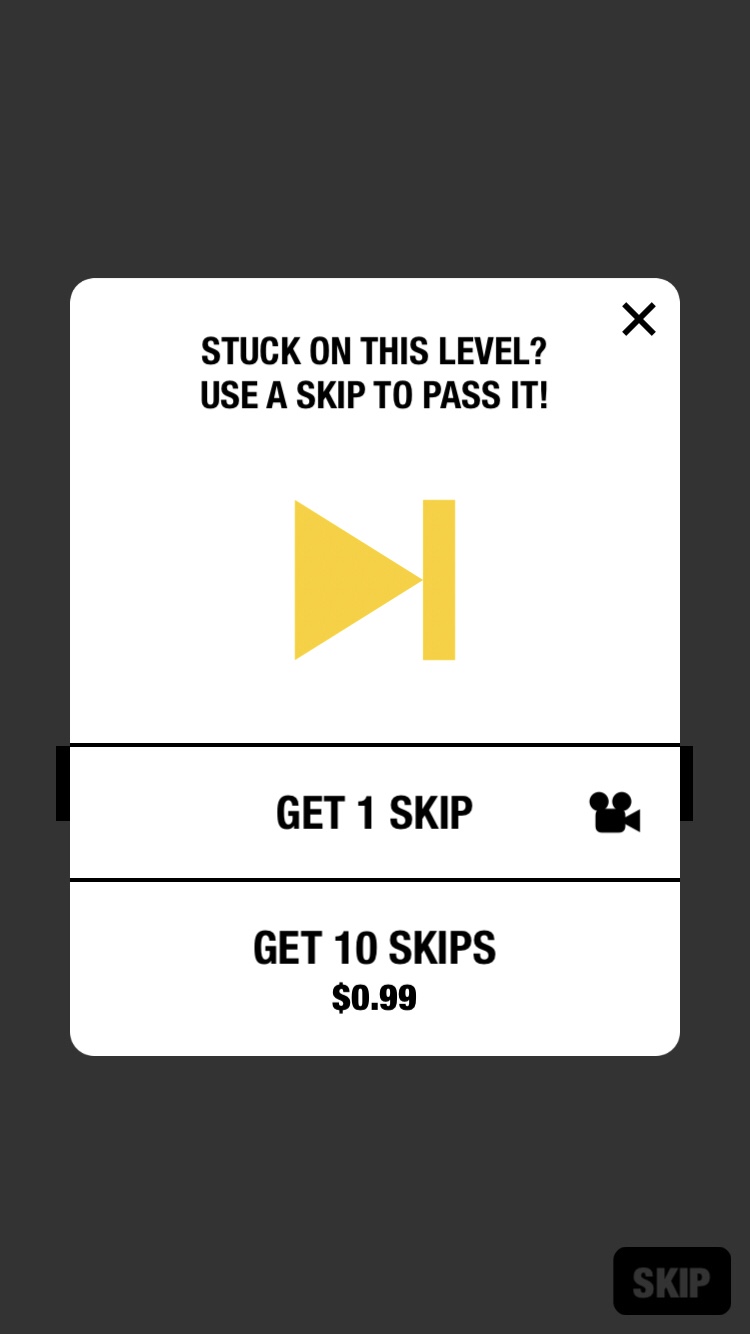
Task: Get 1 skip by watching a video
Action: pos(375,812)
